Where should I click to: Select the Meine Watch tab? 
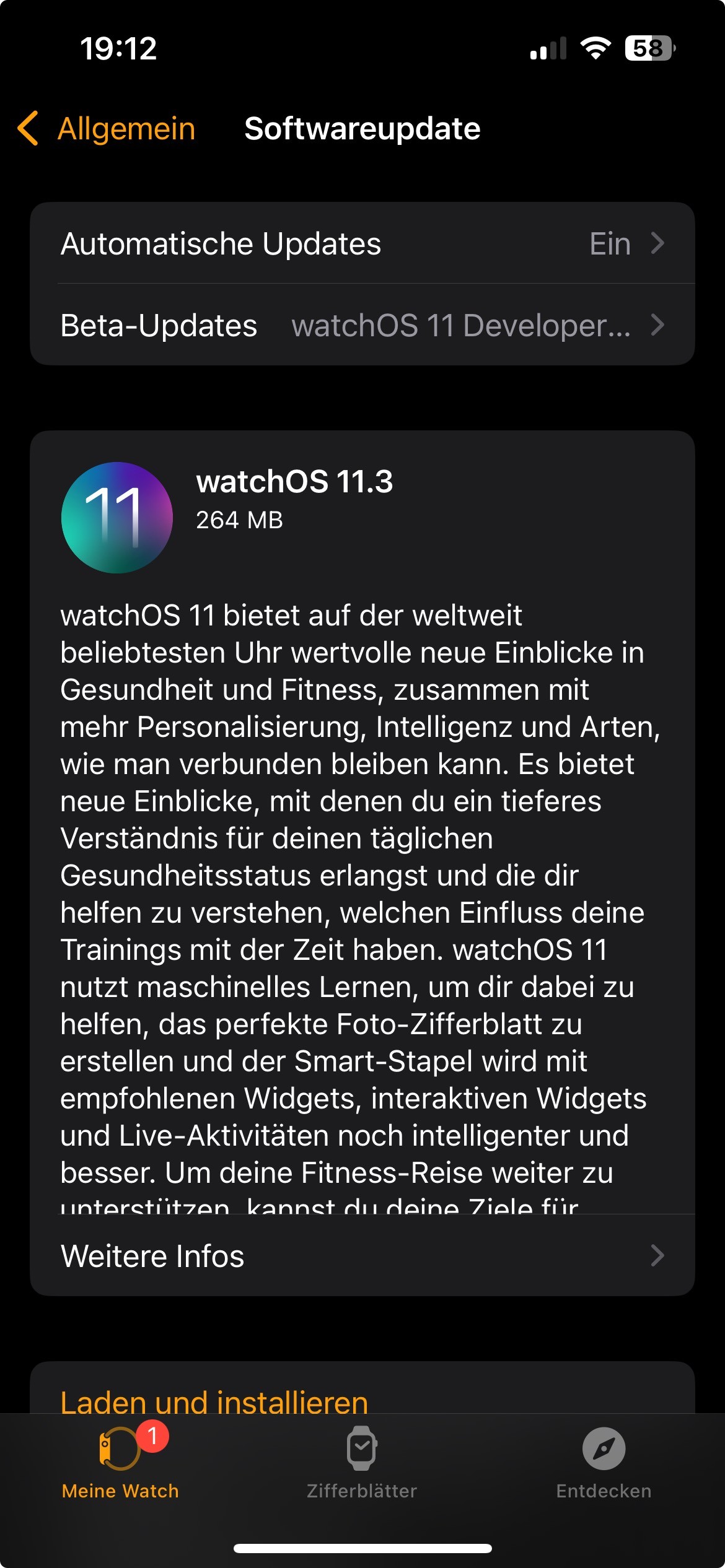click(121, 1464)
